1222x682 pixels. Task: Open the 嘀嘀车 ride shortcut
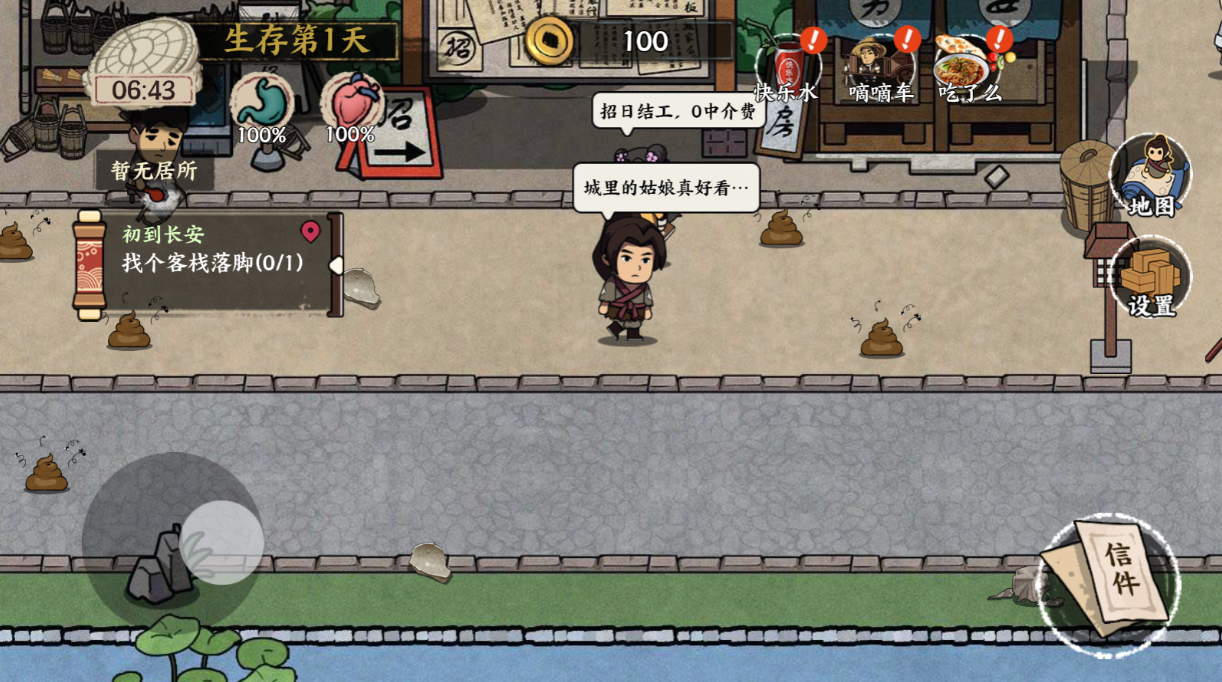[x=880, y=64]
